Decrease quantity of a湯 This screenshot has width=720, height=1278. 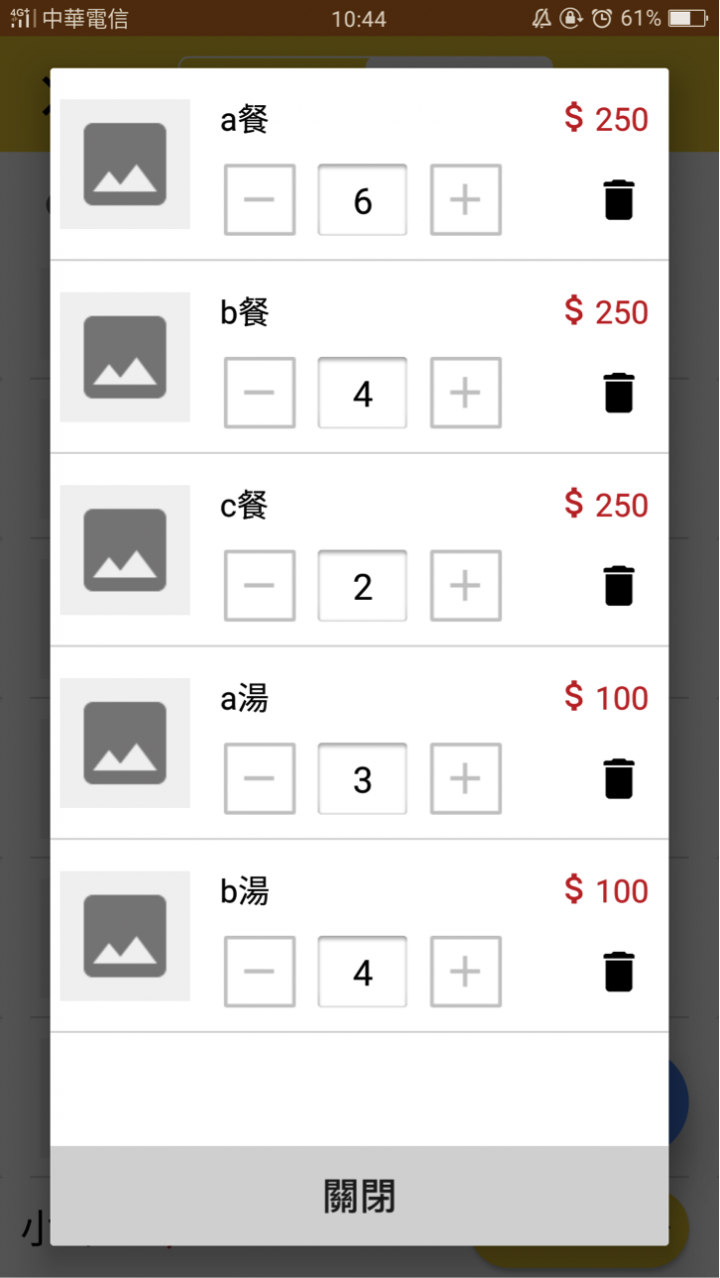[259, 779]
